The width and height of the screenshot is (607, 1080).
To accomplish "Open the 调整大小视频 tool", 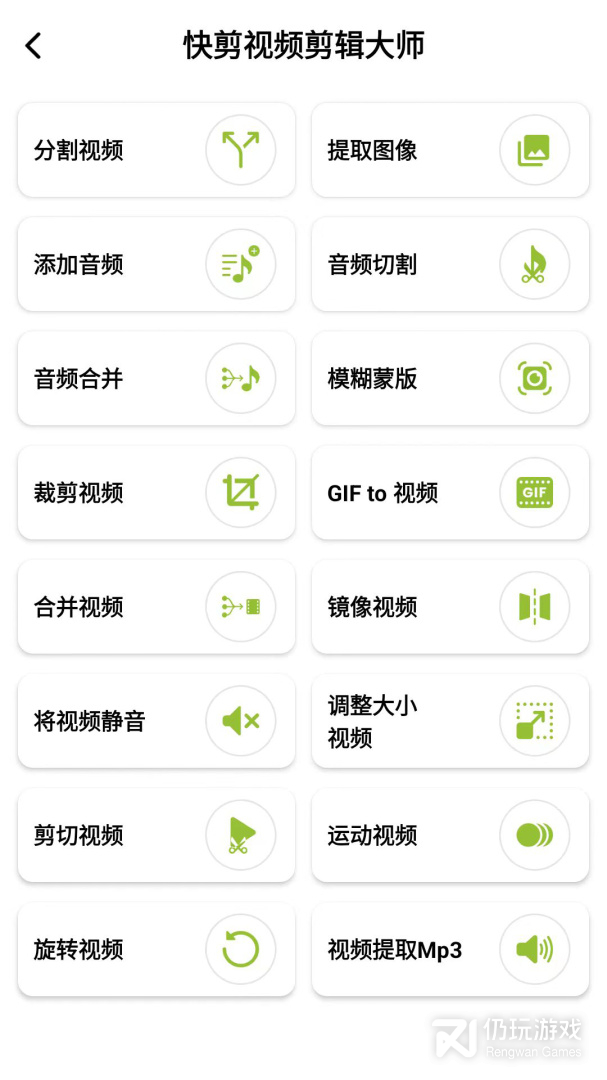I will click(450, 720).
